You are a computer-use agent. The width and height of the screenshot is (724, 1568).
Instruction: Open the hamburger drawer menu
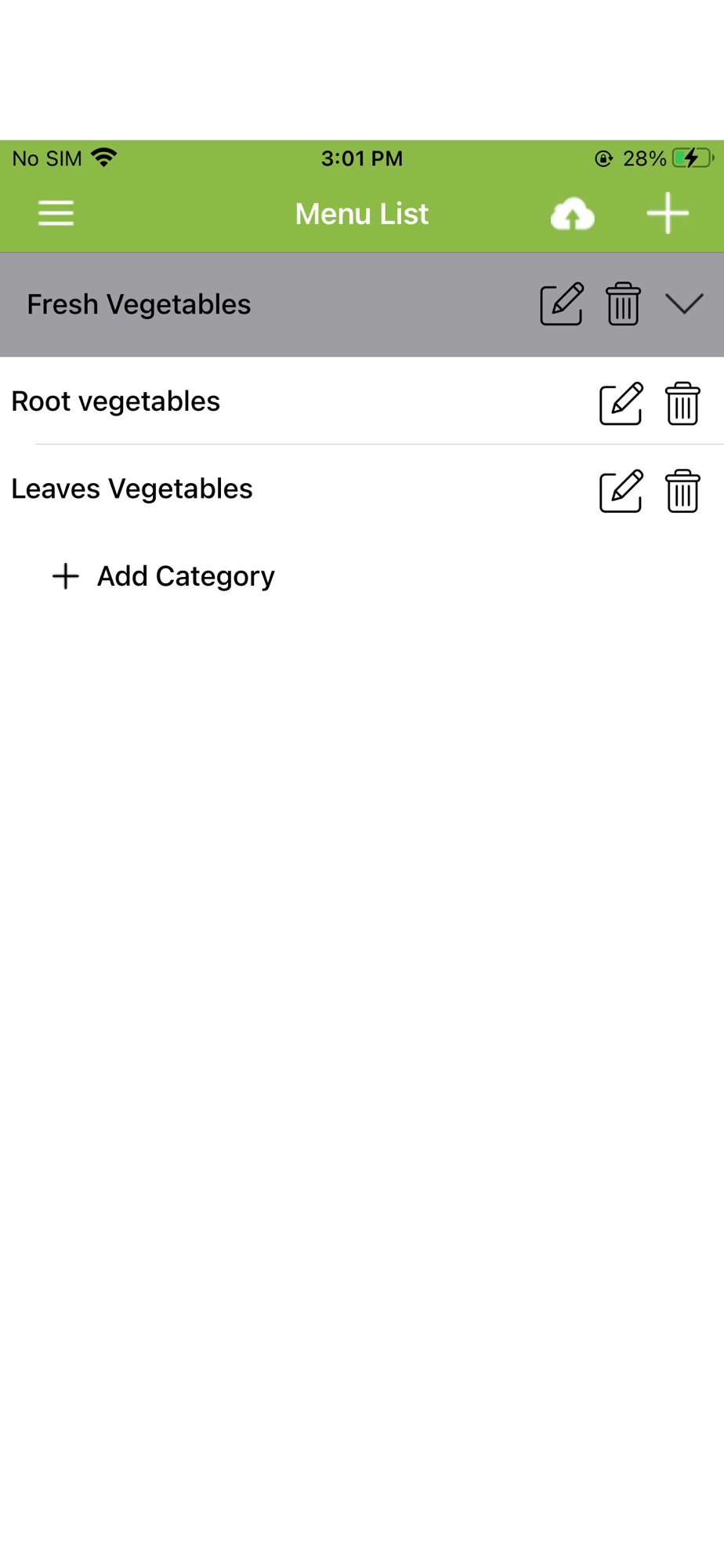point(56,213)
